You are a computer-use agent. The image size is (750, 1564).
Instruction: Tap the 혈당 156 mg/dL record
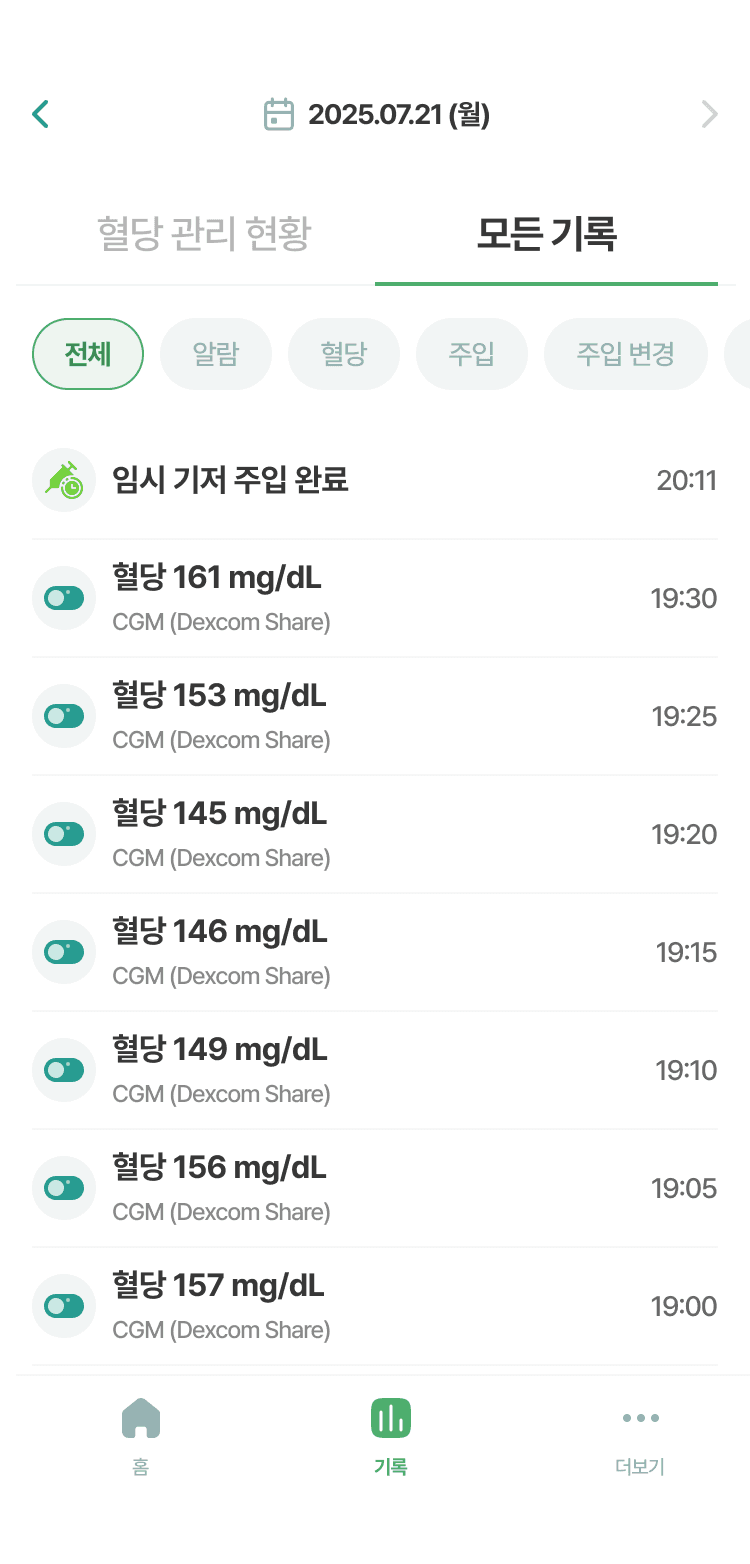click(374, 1188)
